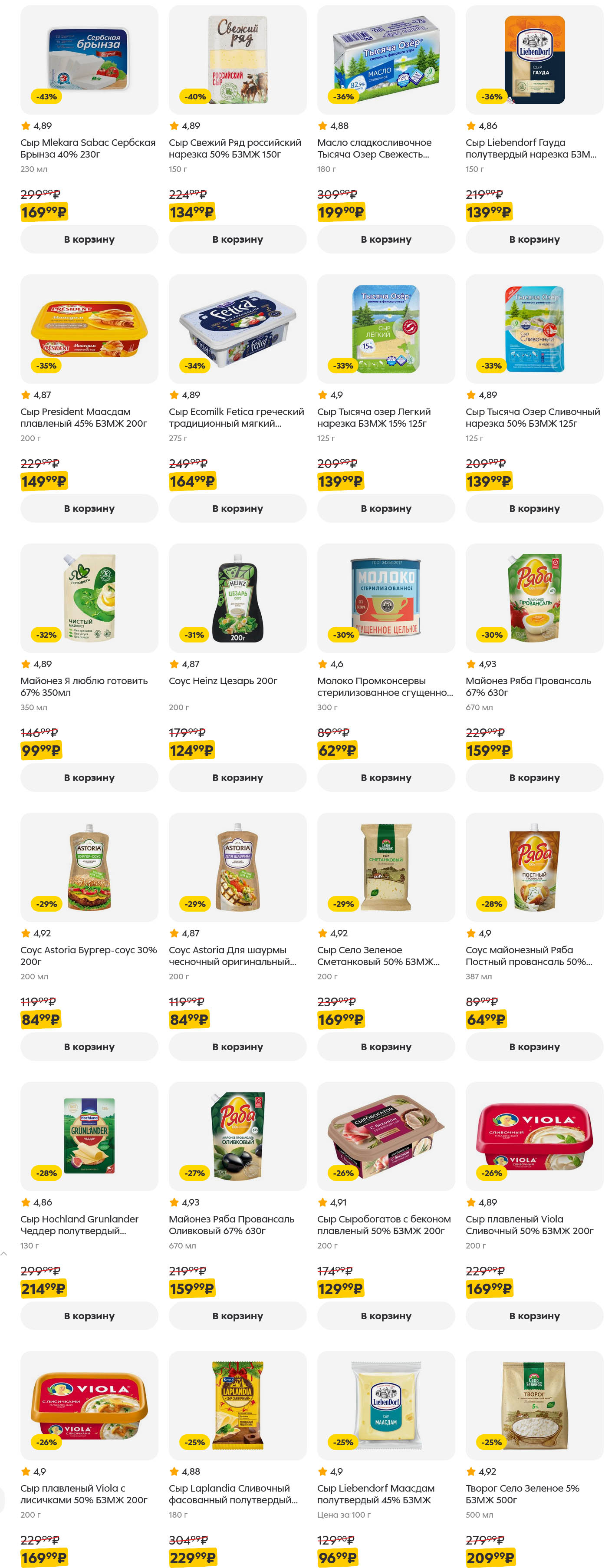Screen dimensions: 615x1568
Task: Add Ecomilk Fetica cheese to cart
Action: point(237,508)
